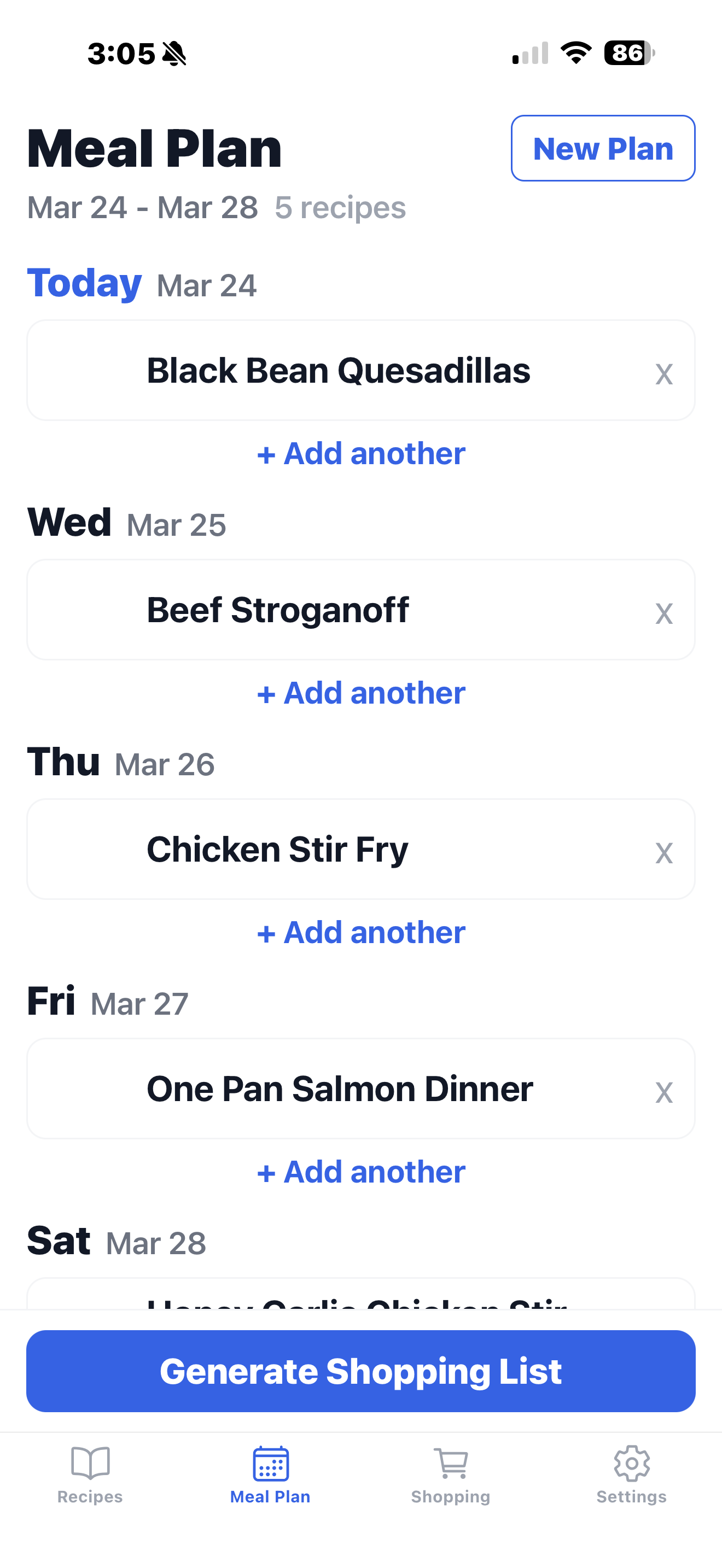Start a New Plan

point(603,149)
